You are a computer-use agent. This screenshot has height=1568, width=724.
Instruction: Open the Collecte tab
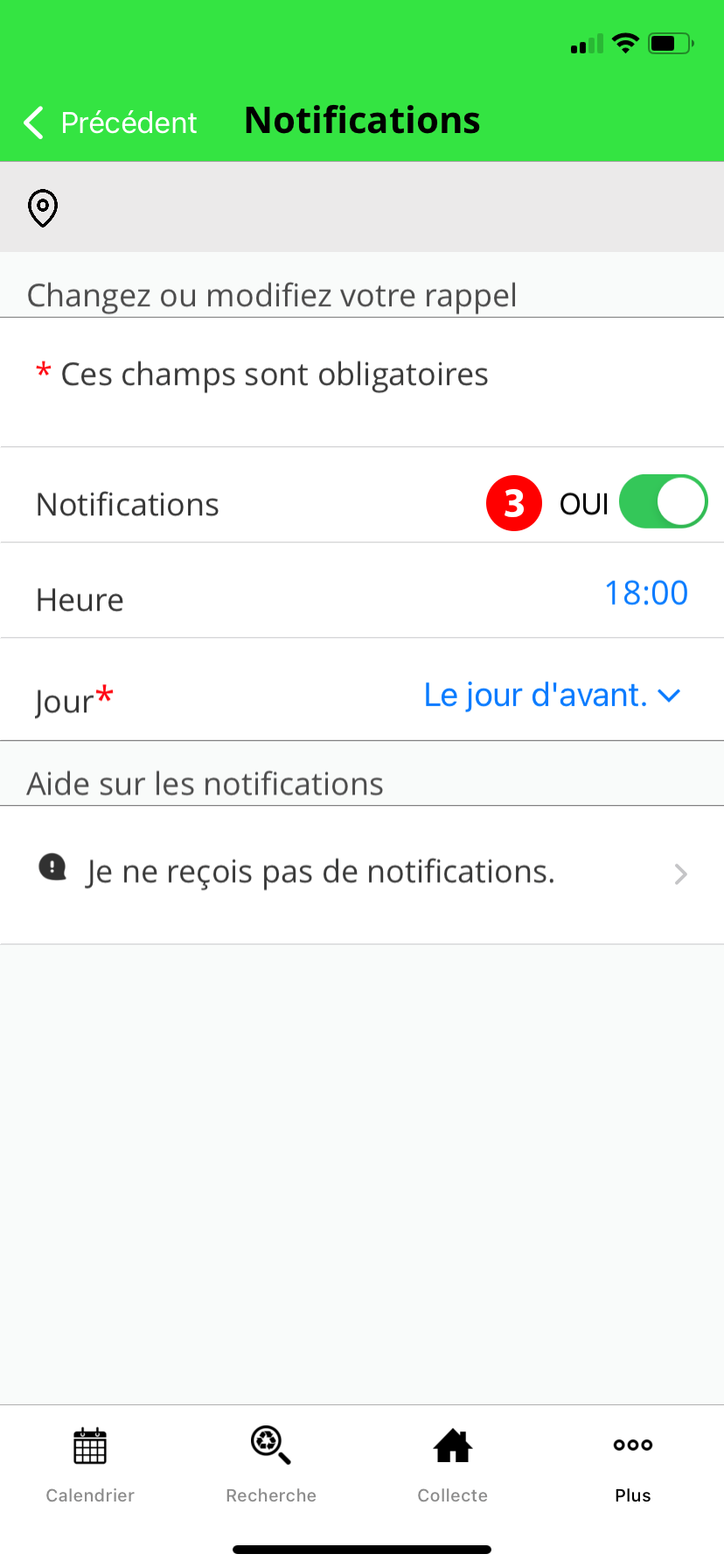[x=452, y=1463]
